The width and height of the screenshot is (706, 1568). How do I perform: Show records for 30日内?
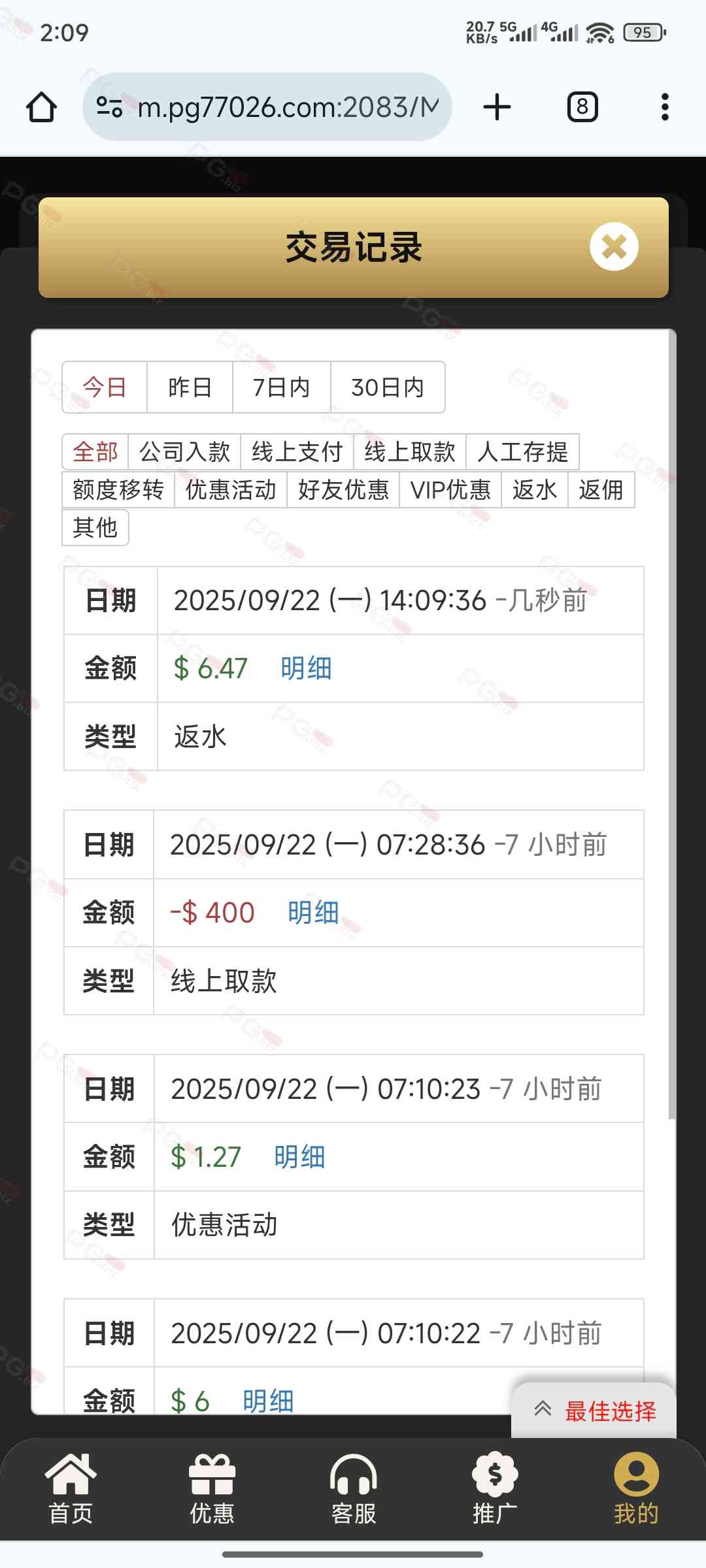click(387, 387)
